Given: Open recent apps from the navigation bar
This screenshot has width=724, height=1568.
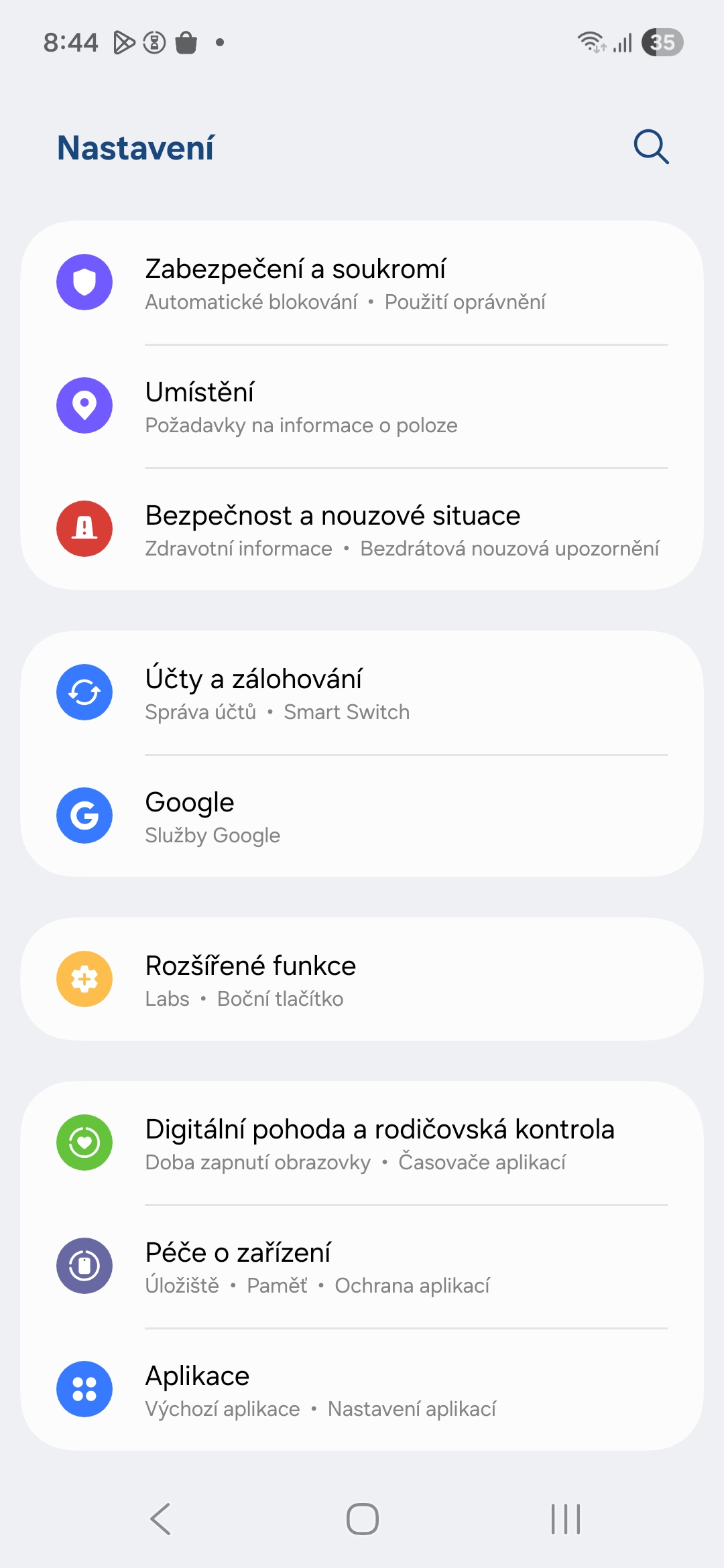Looking at the screenshot, I should pos(565,1518).
